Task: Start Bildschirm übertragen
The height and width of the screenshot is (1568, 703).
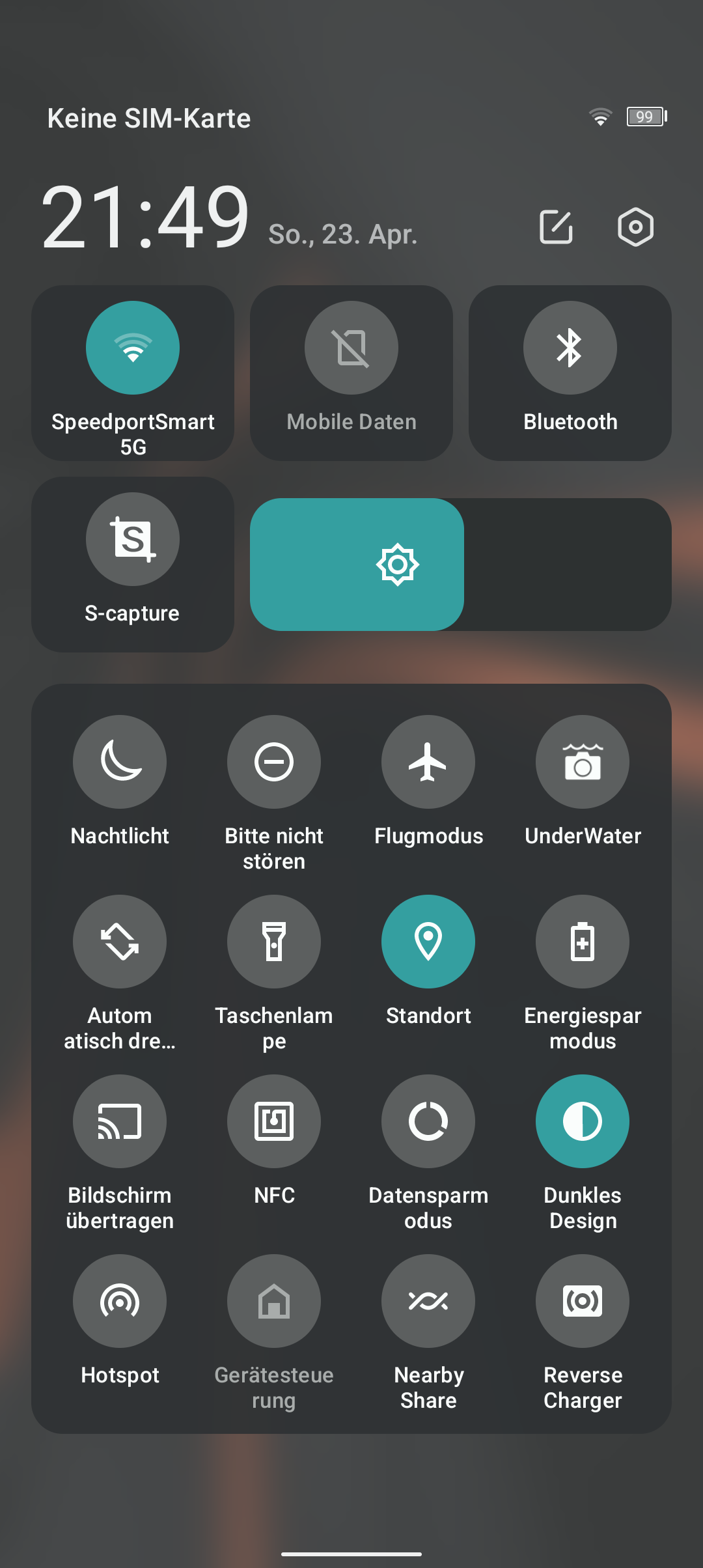Action: click(120, 1121)
